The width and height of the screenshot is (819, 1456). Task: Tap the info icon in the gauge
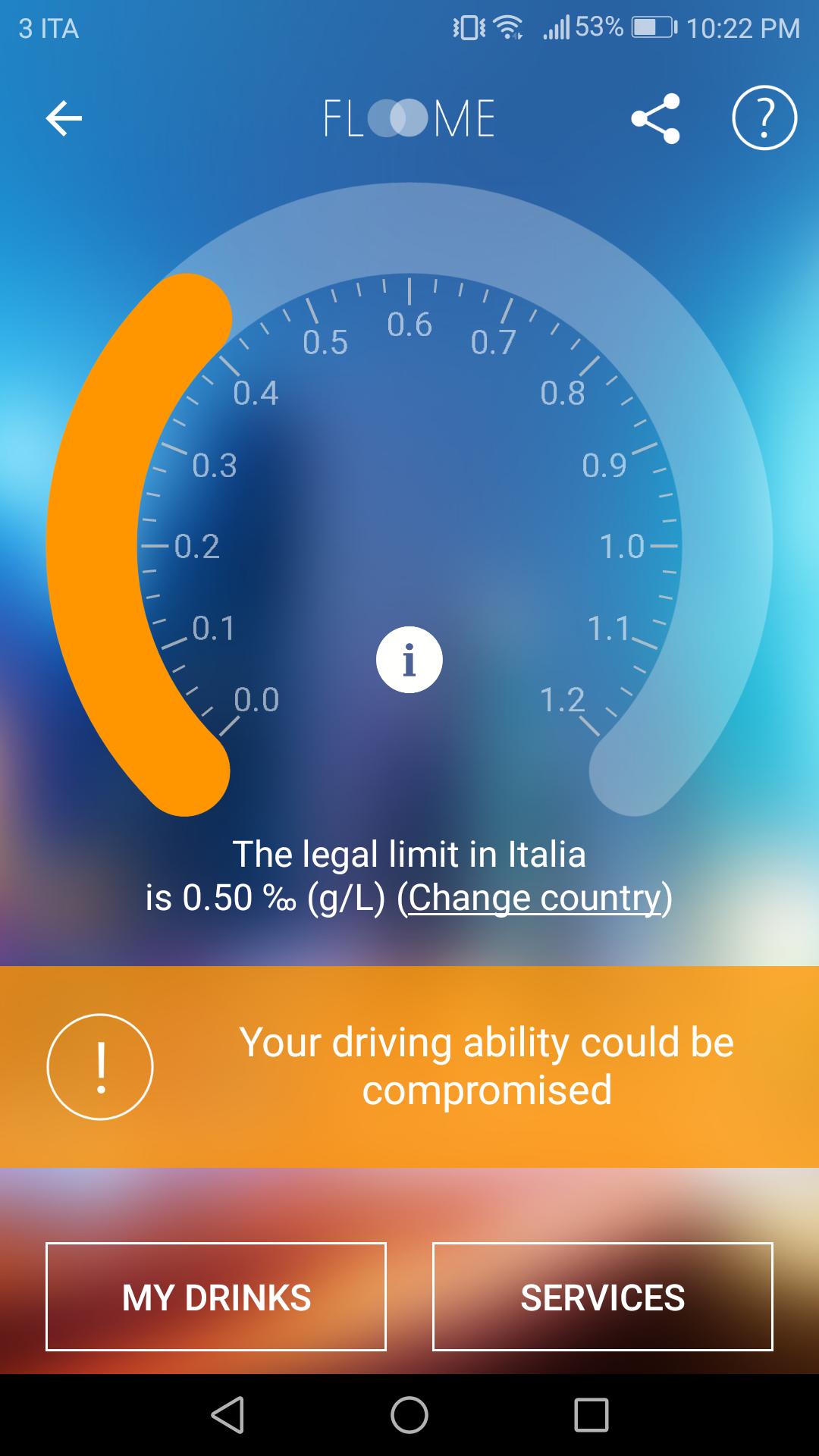[x=409, y=660]
